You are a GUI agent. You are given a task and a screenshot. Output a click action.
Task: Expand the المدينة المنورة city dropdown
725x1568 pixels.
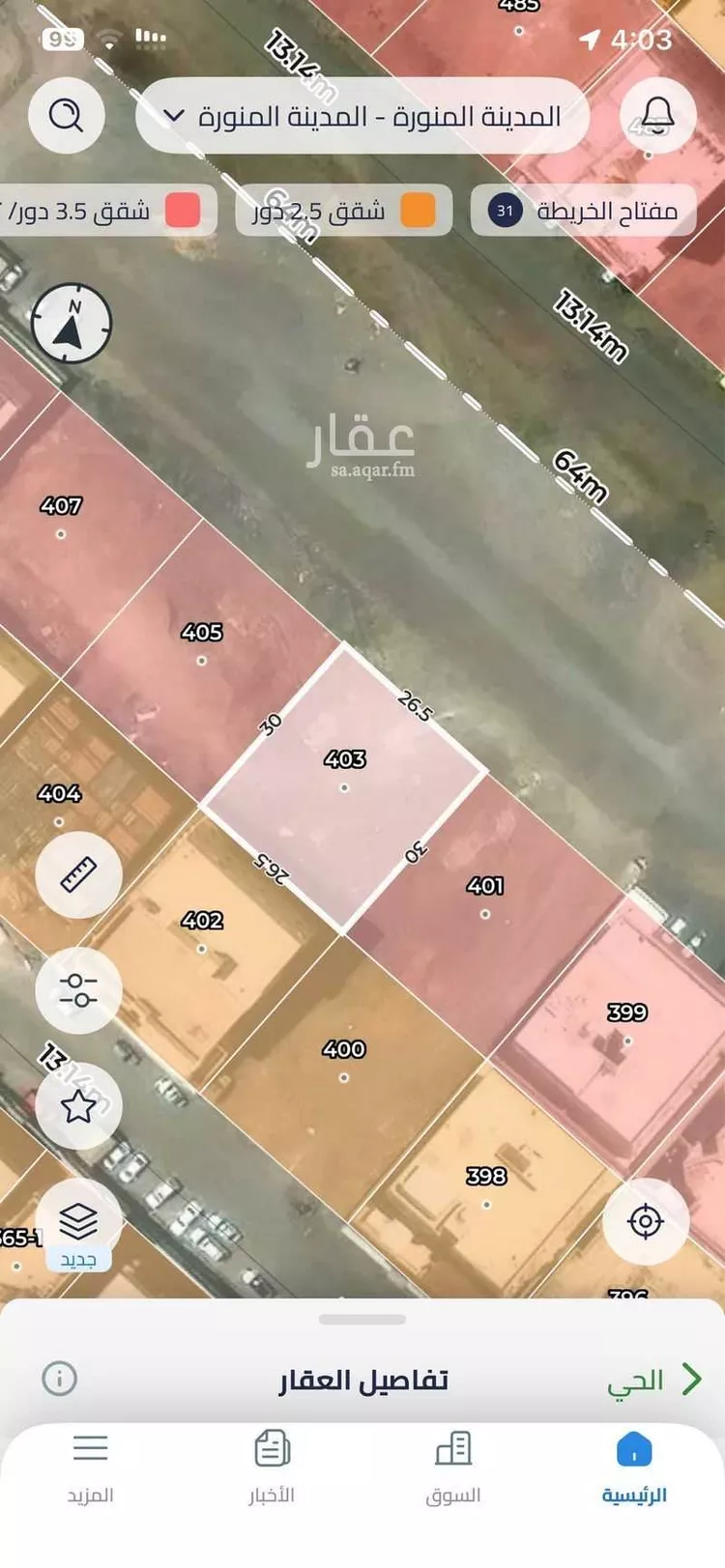click(x=362, y=116)
